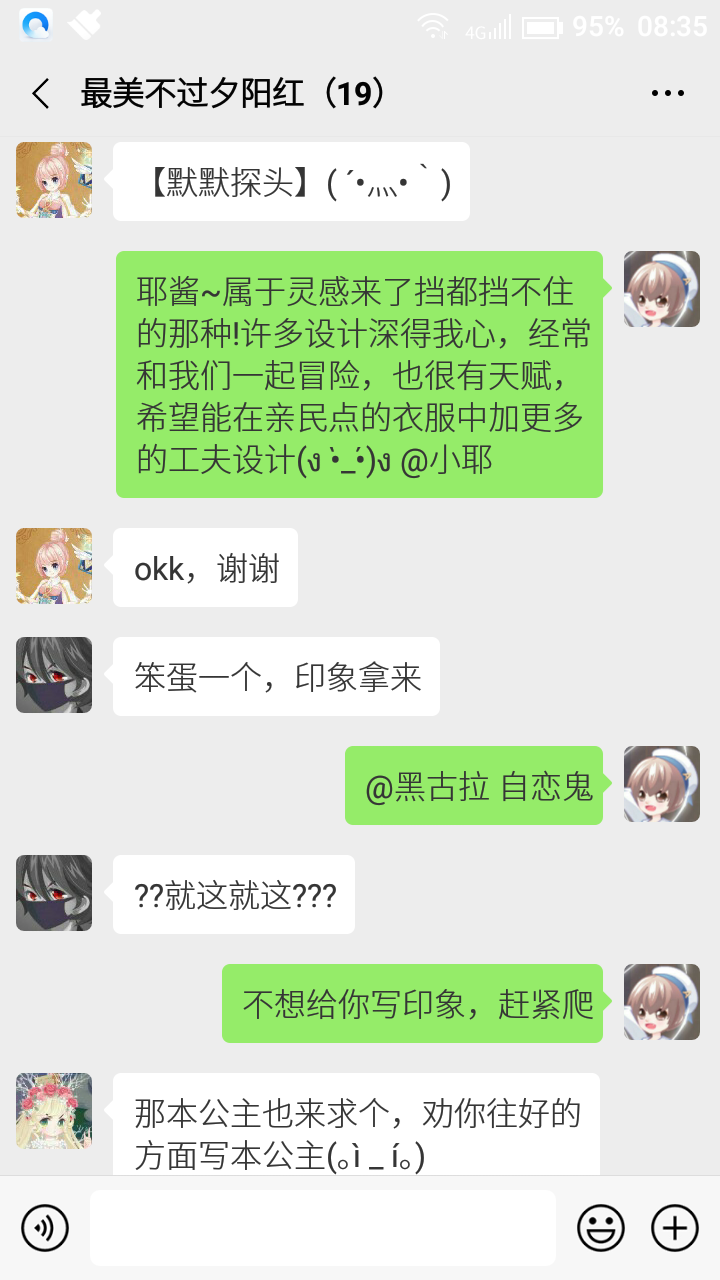Open own avatar beside the "耶酱~" message

662,289
